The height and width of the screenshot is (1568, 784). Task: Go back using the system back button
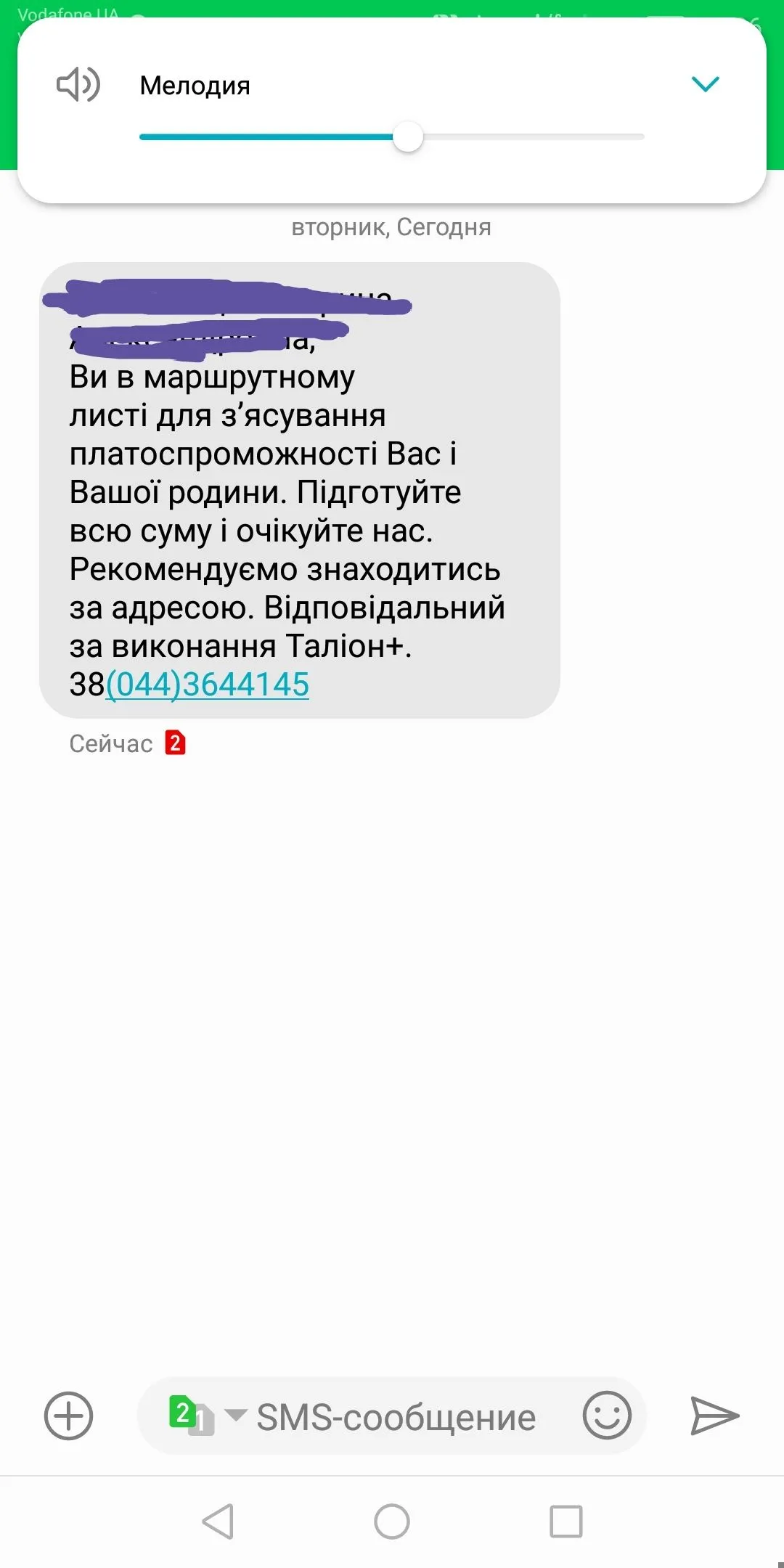coord(218,1522)
